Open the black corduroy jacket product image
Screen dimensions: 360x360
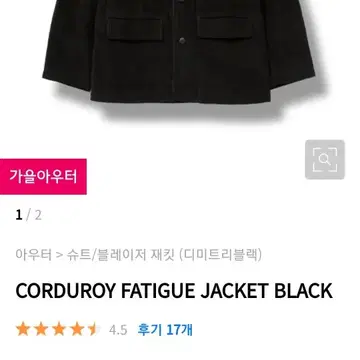(179, 52)
